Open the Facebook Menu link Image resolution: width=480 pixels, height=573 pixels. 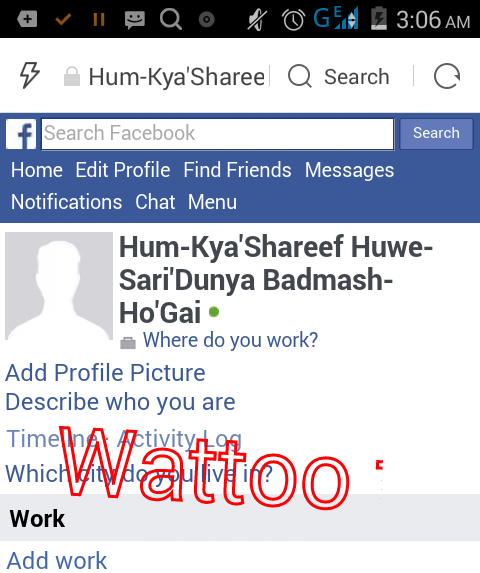[x=212, y=202]
